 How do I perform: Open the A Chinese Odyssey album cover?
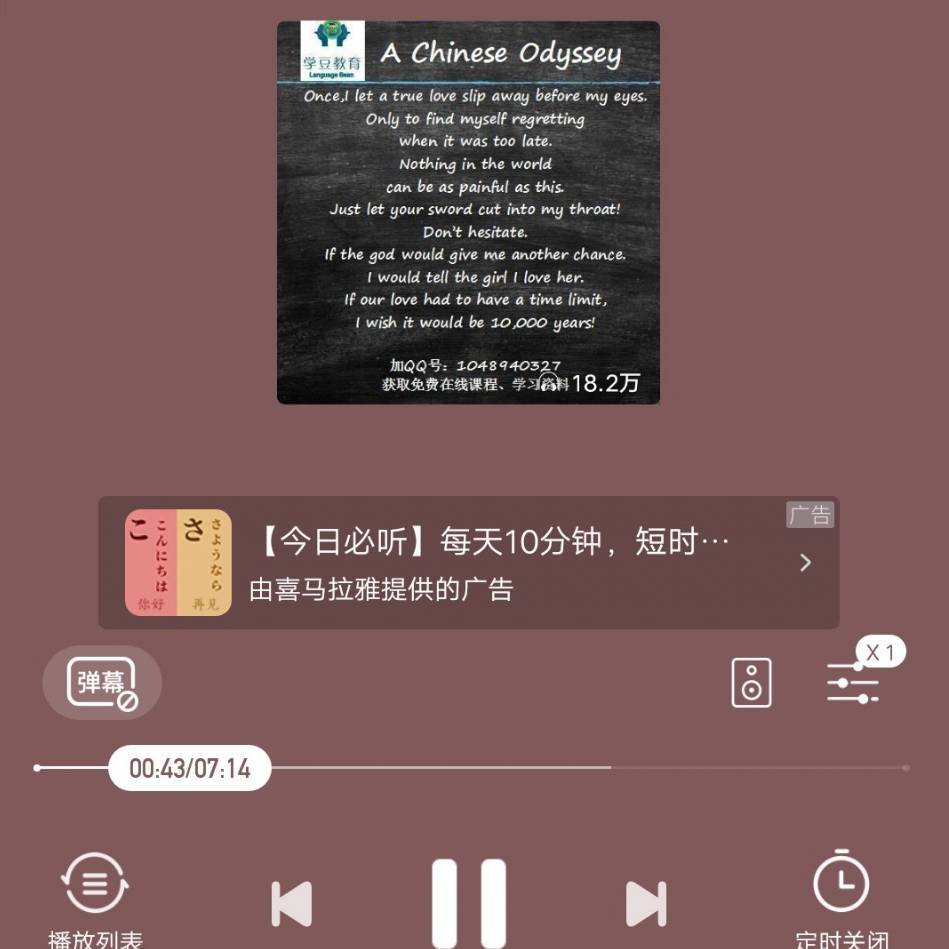pyautogui.click(x=468, y=212)
